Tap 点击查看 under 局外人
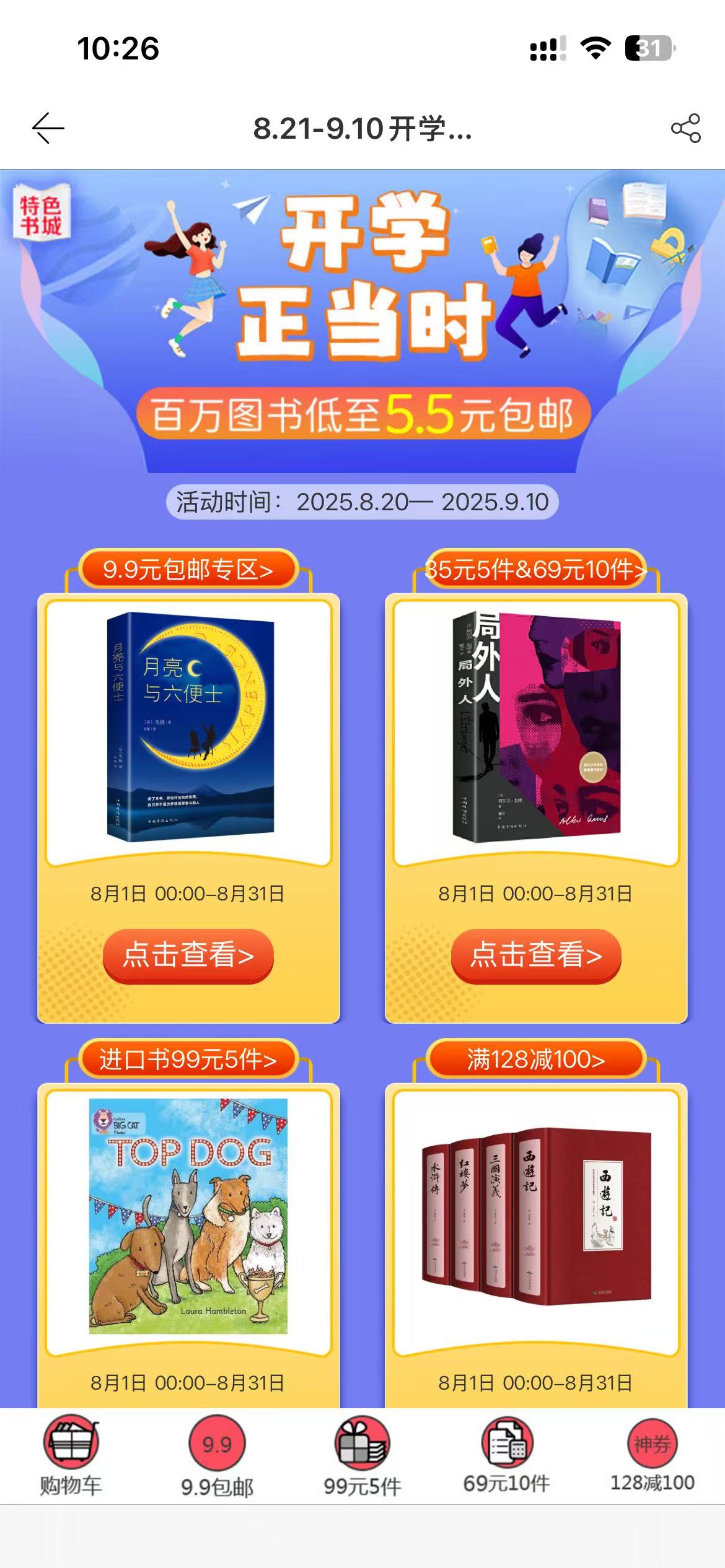Screen dimensions: 725x1568 coord(536,954)
